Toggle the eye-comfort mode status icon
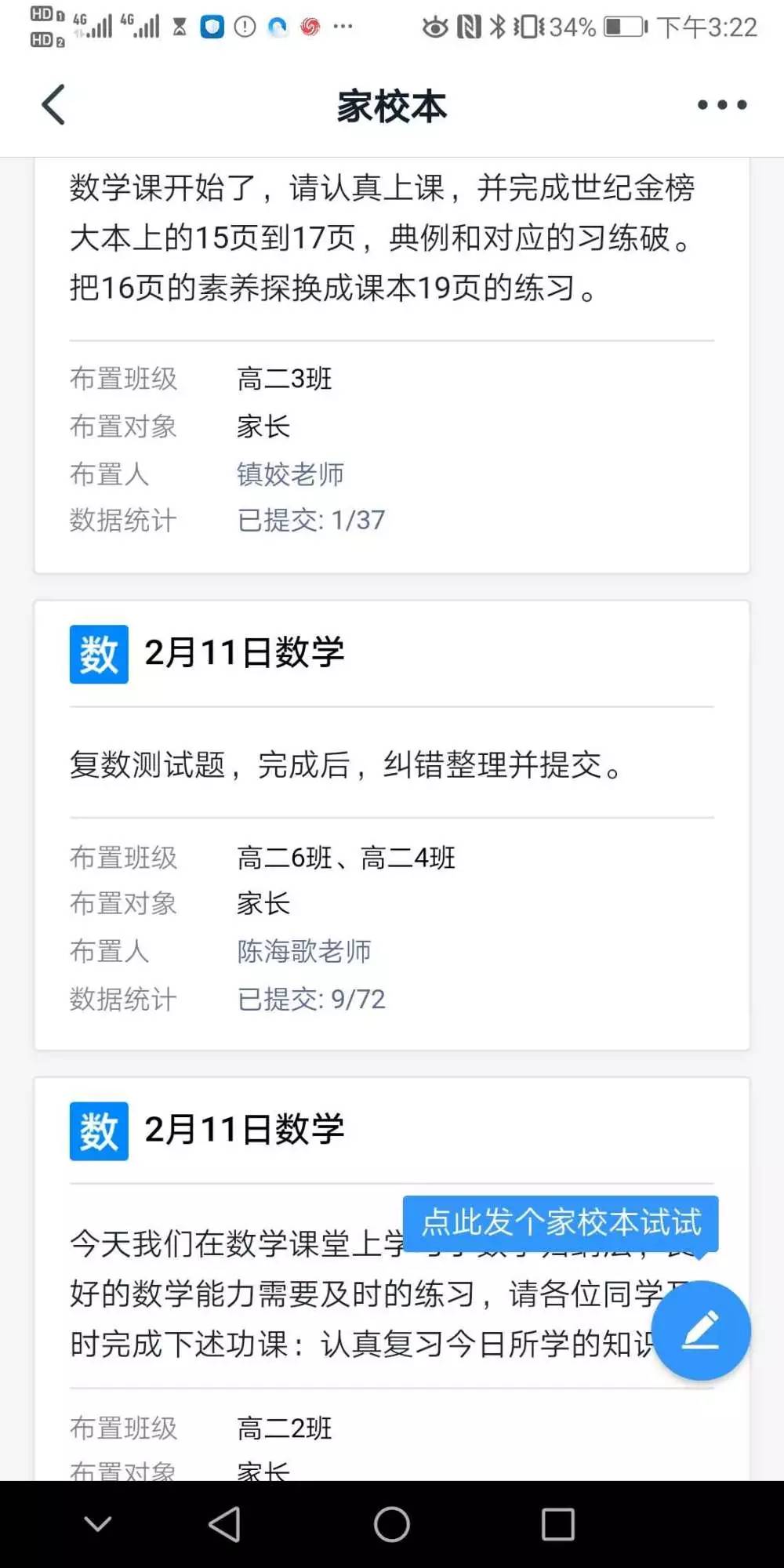Viewport: 784px width, 1568px height. [x=434, y=26]
